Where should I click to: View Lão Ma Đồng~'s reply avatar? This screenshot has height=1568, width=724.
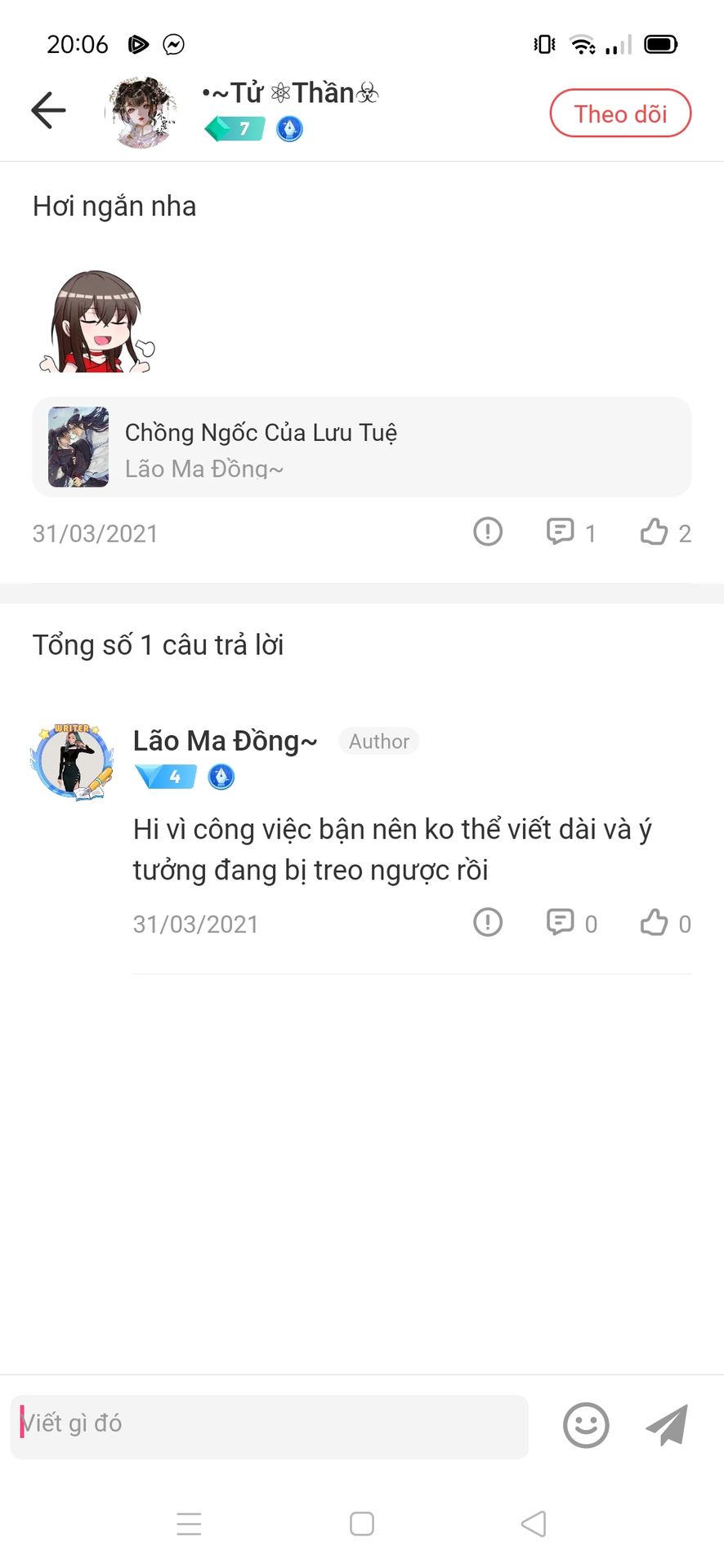[x=72, y=760]
